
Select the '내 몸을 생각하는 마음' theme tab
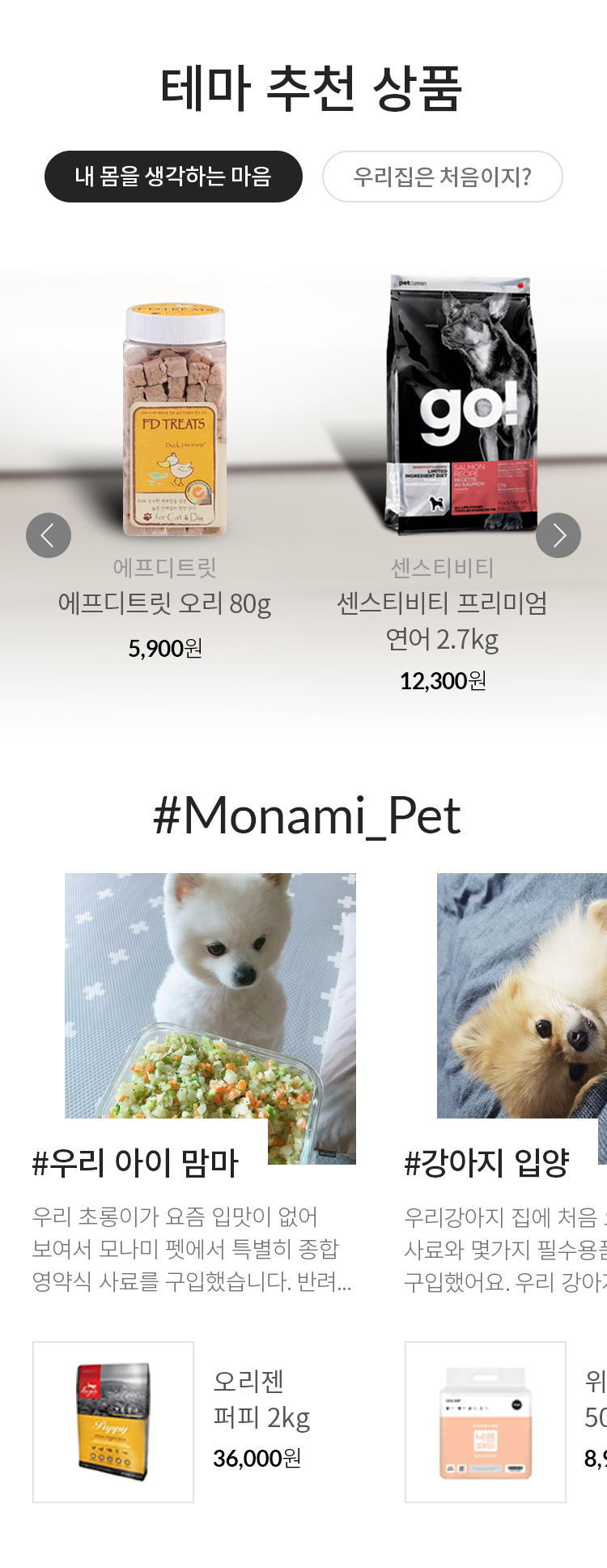tap(173, 177)
